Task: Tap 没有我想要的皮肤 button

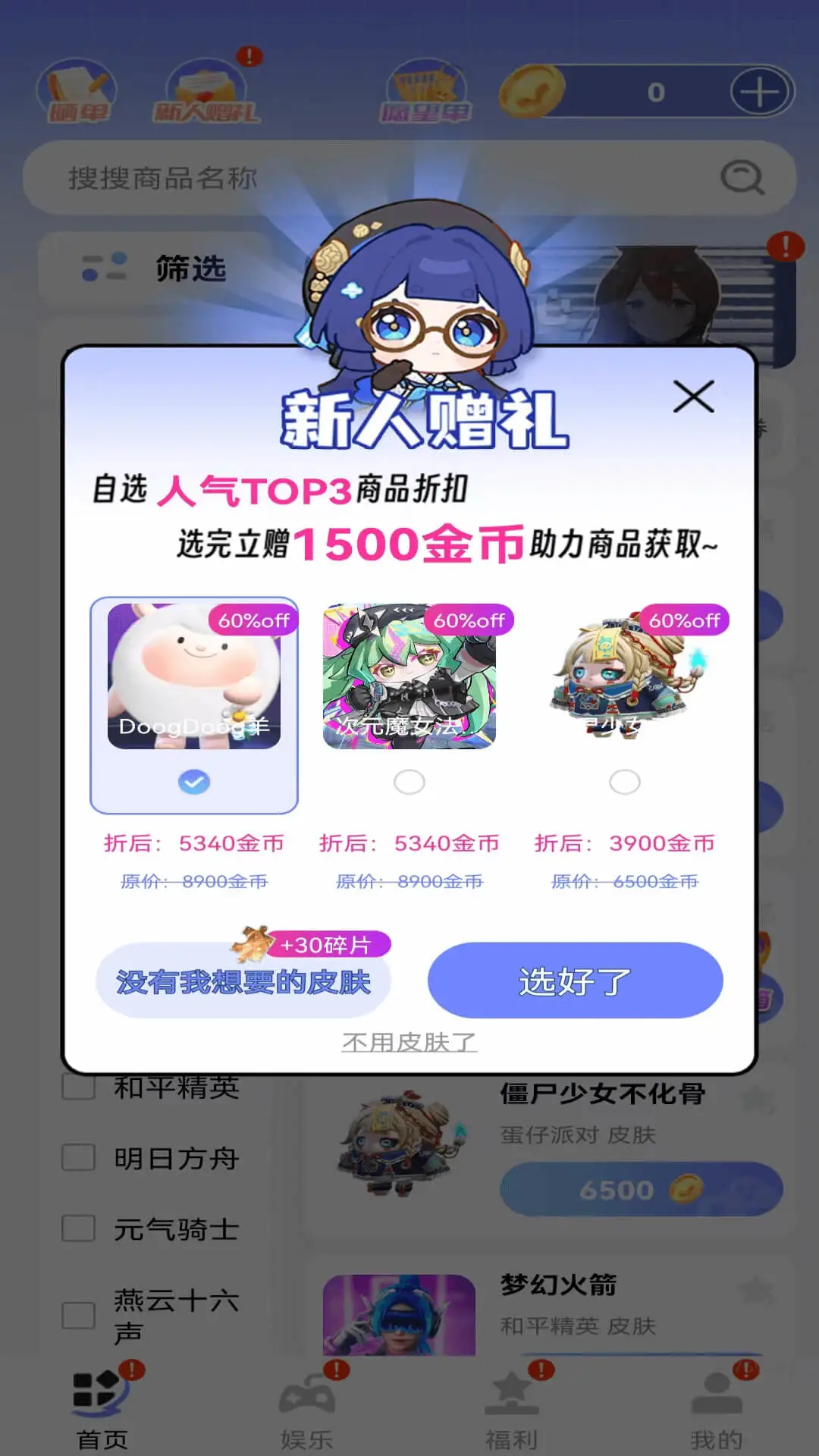Action: [x=243, y=981]
